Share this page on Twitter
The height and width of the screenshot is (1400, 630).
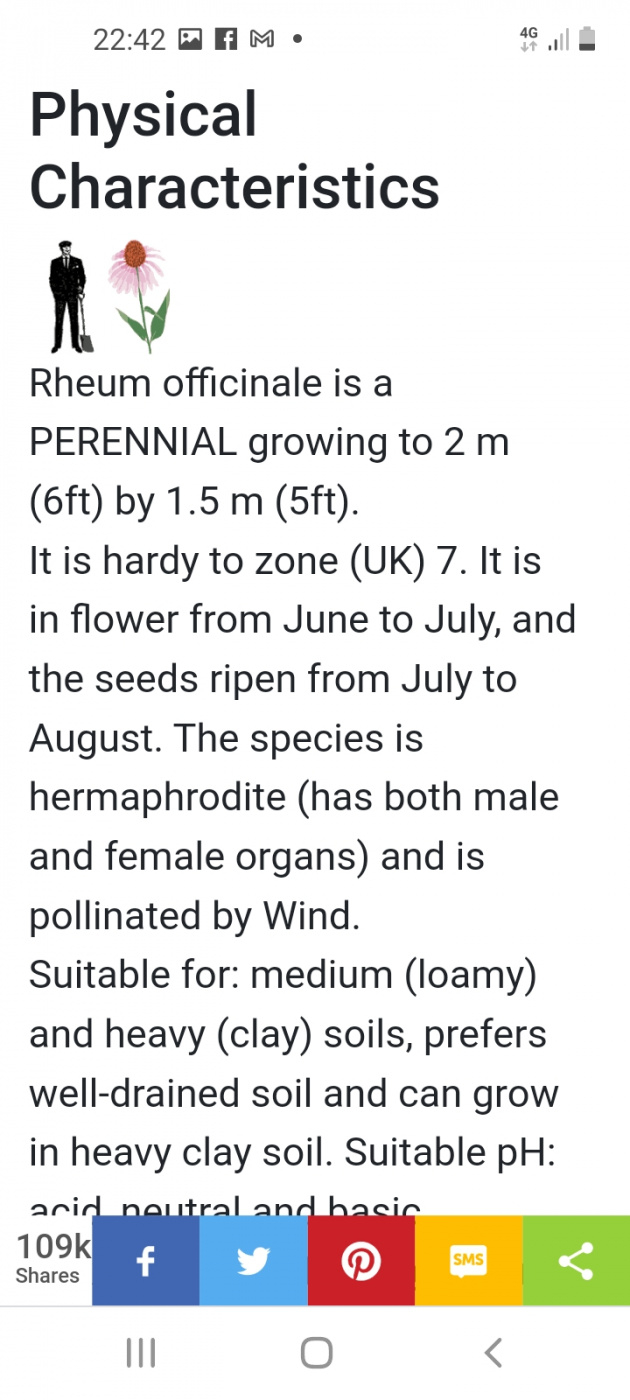[x=253, y=1260]
